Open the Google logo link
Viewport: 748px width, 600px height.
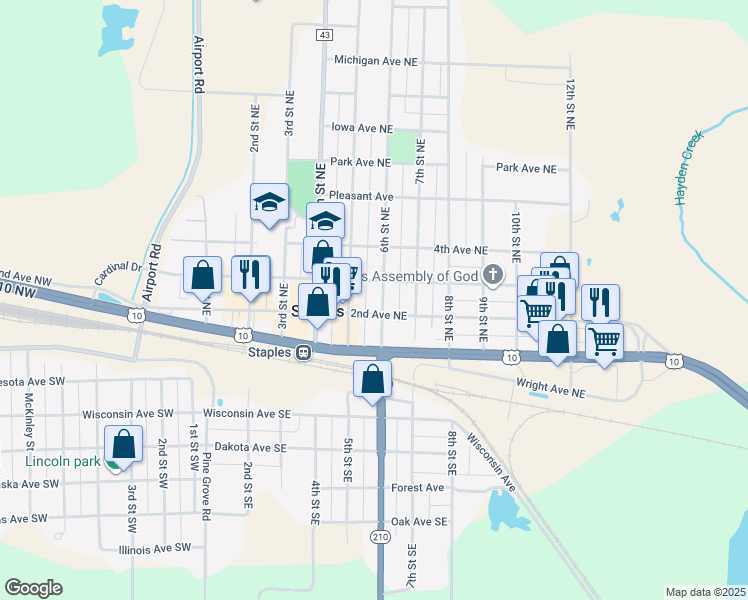[x=34, y=588]
